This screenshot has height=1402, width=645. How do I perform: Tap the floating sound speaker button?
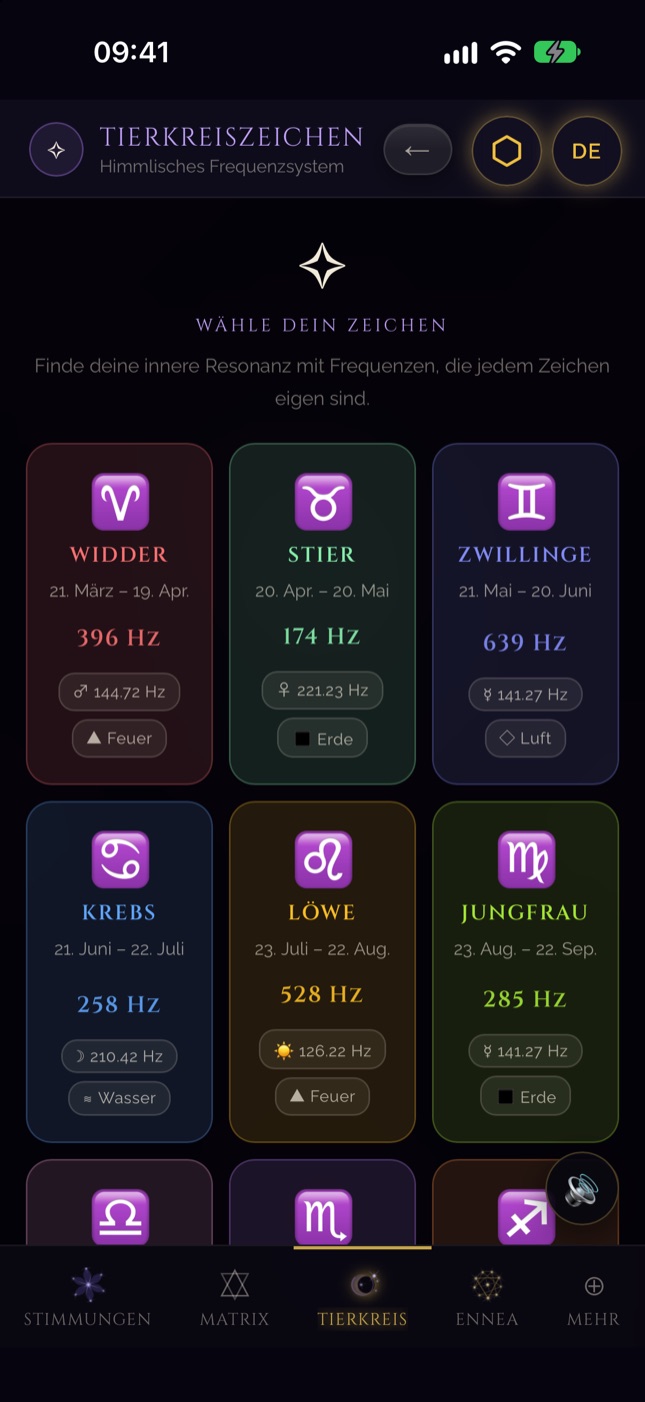point(582,1189)
